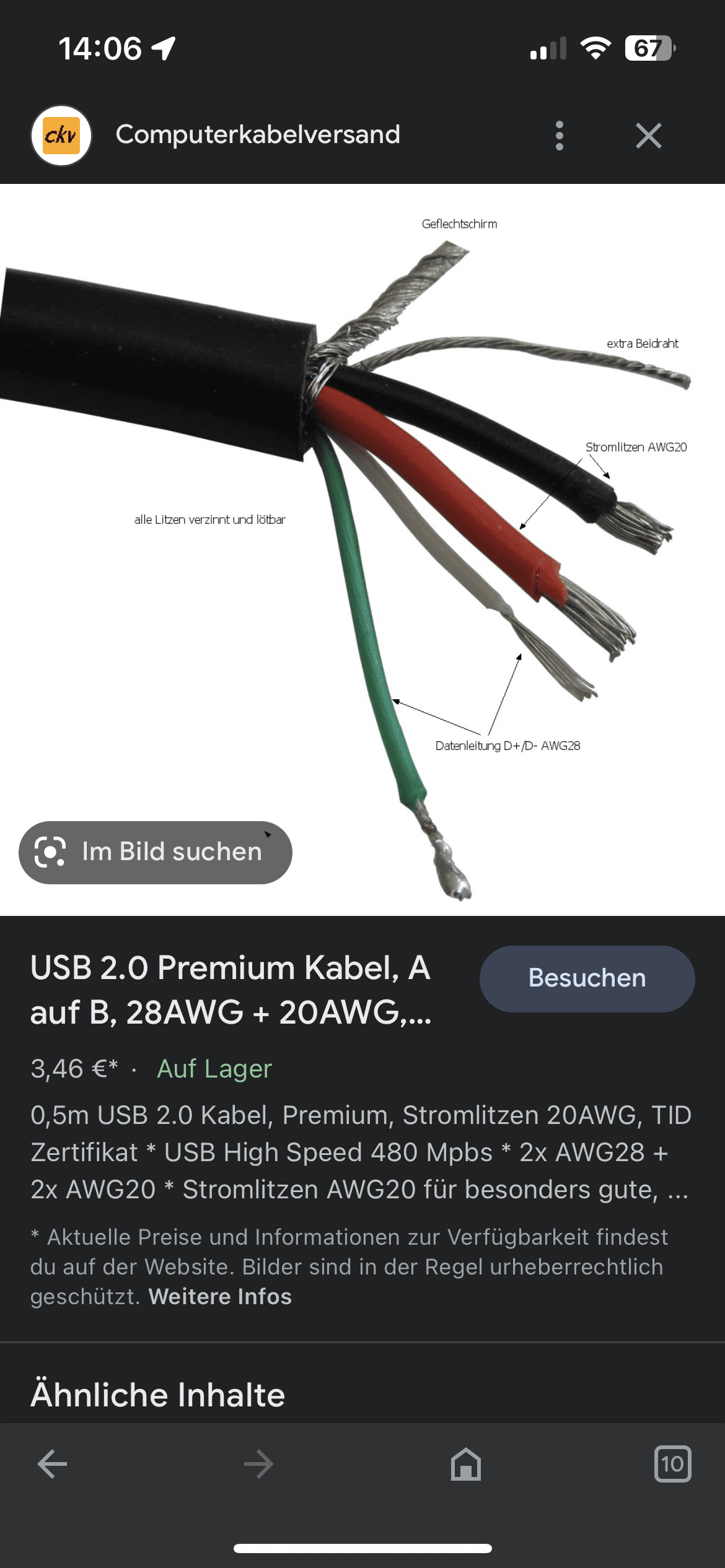Open the three-dot overflow menu
The image size is (725, 1568).
point(560,136)
